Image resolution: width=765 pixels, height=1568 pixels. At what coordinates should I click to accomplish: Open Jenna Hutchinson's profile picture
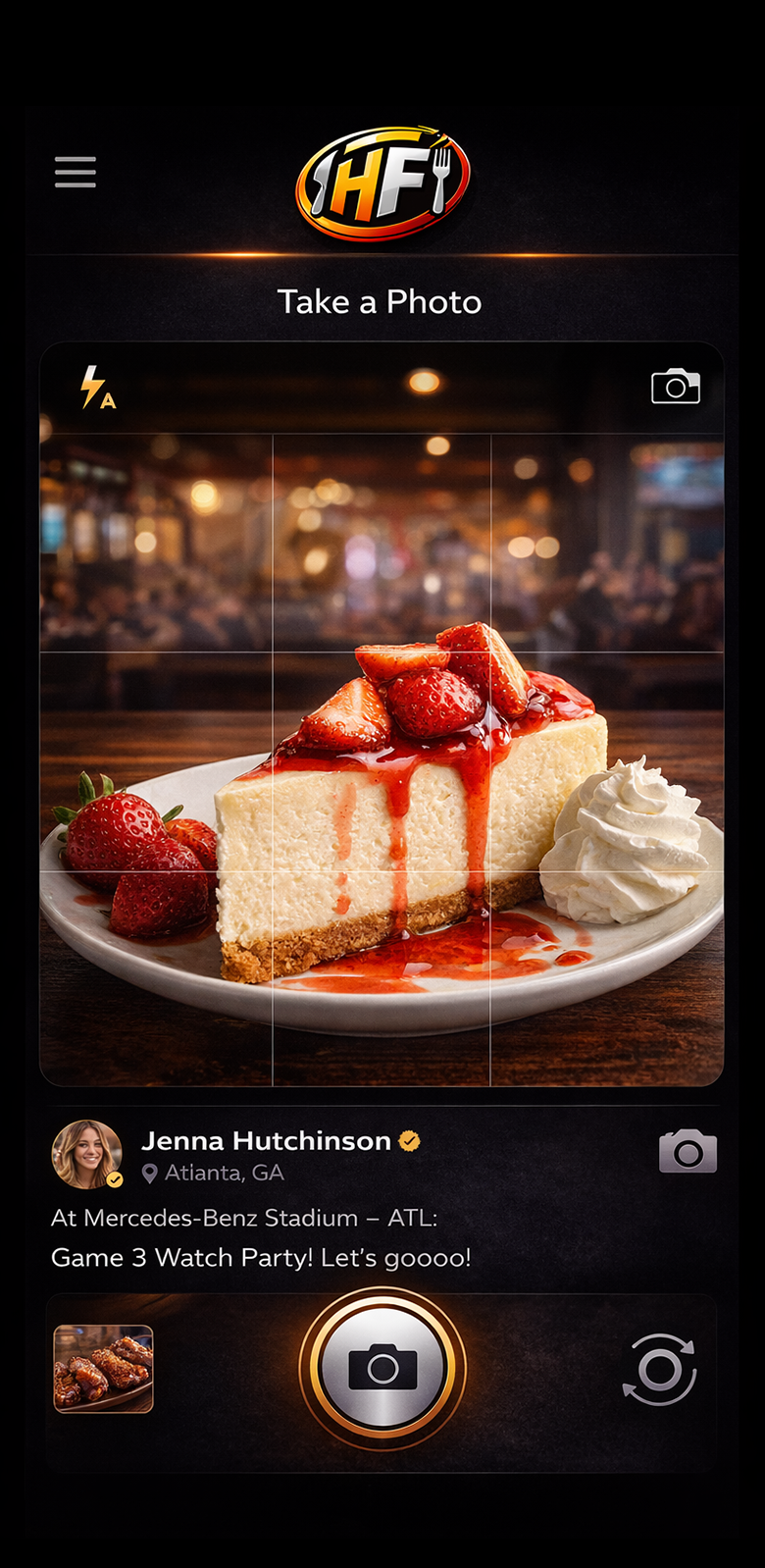coord(87,1154)
